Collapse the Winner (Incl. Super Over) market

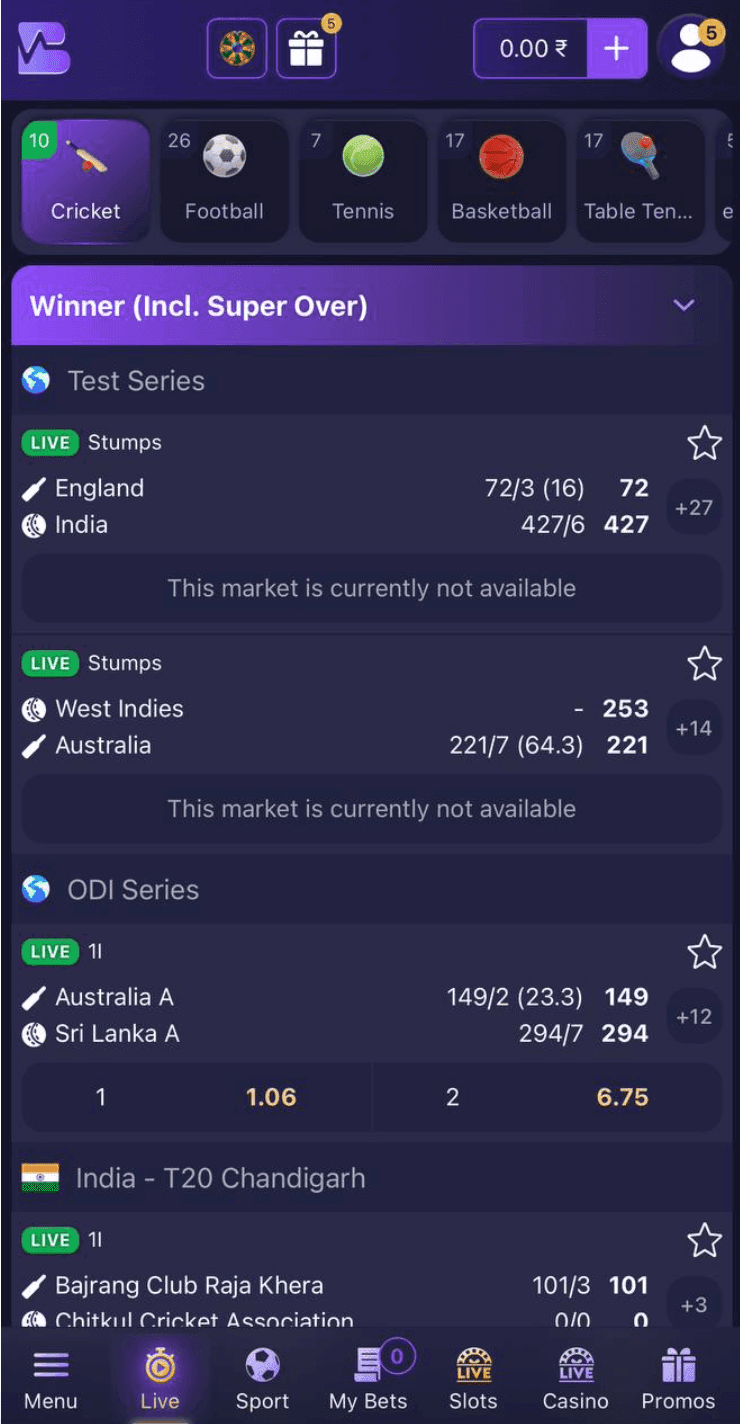pos(684,306)
